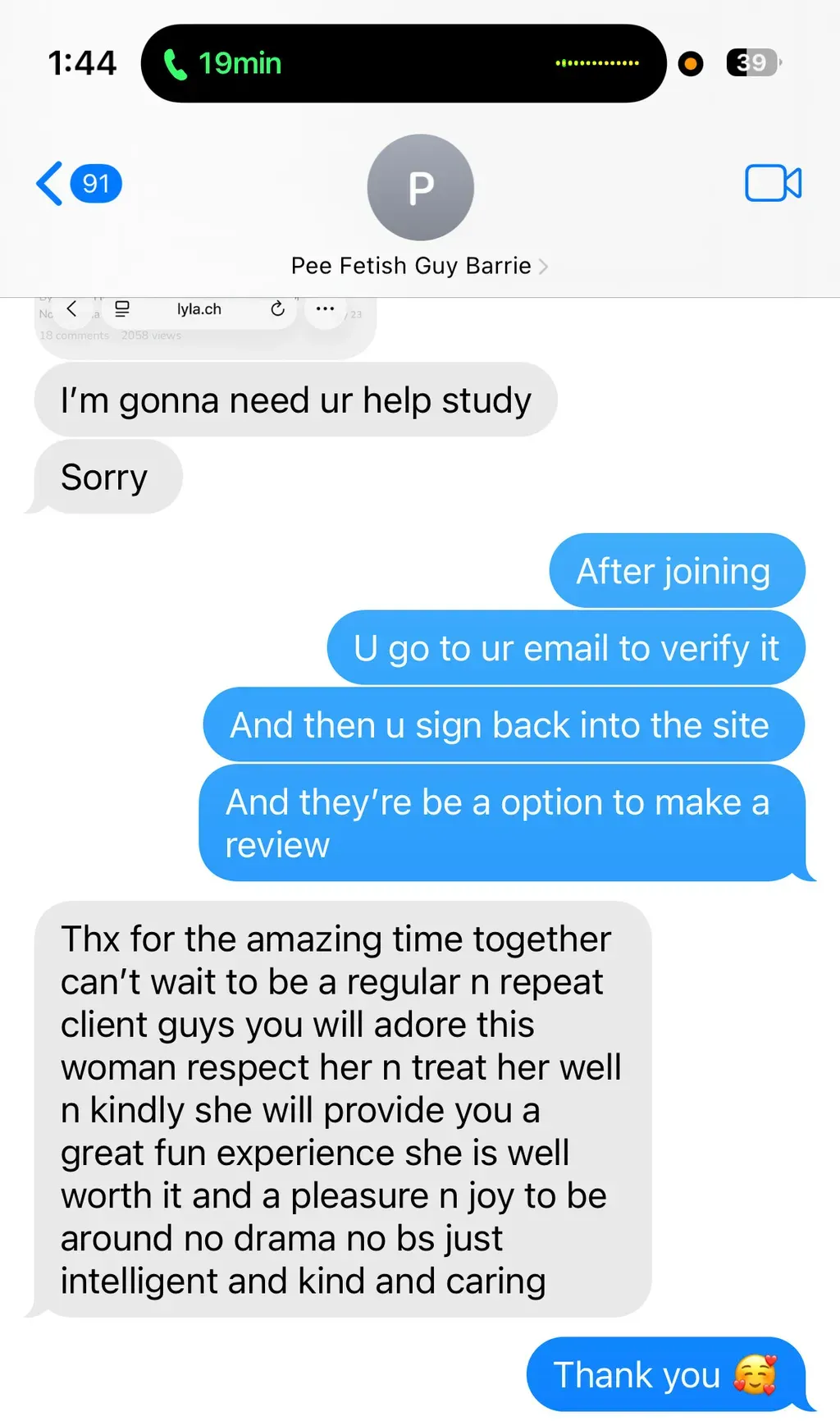Go back to the messages list

(79, 183)
